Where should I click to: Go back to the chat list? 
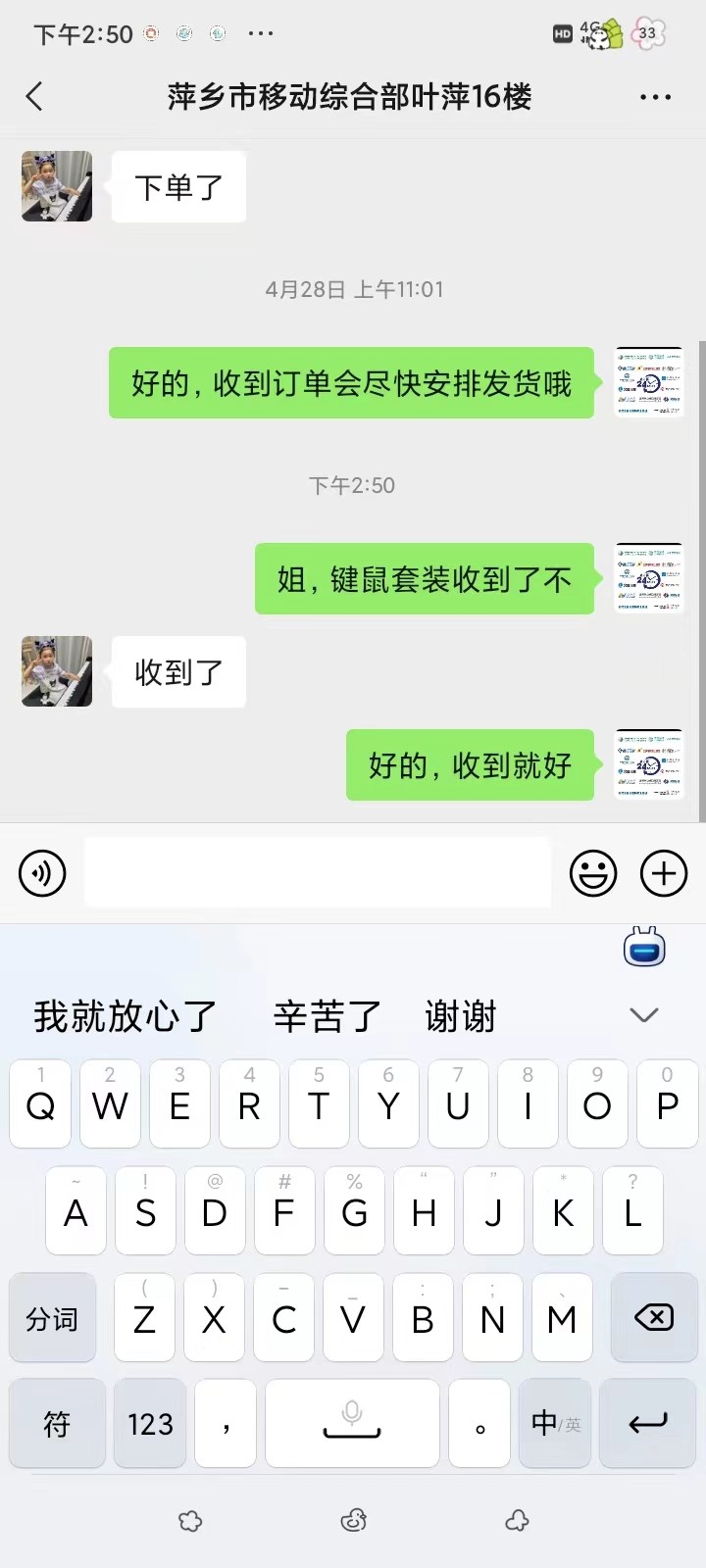(34, 96)
